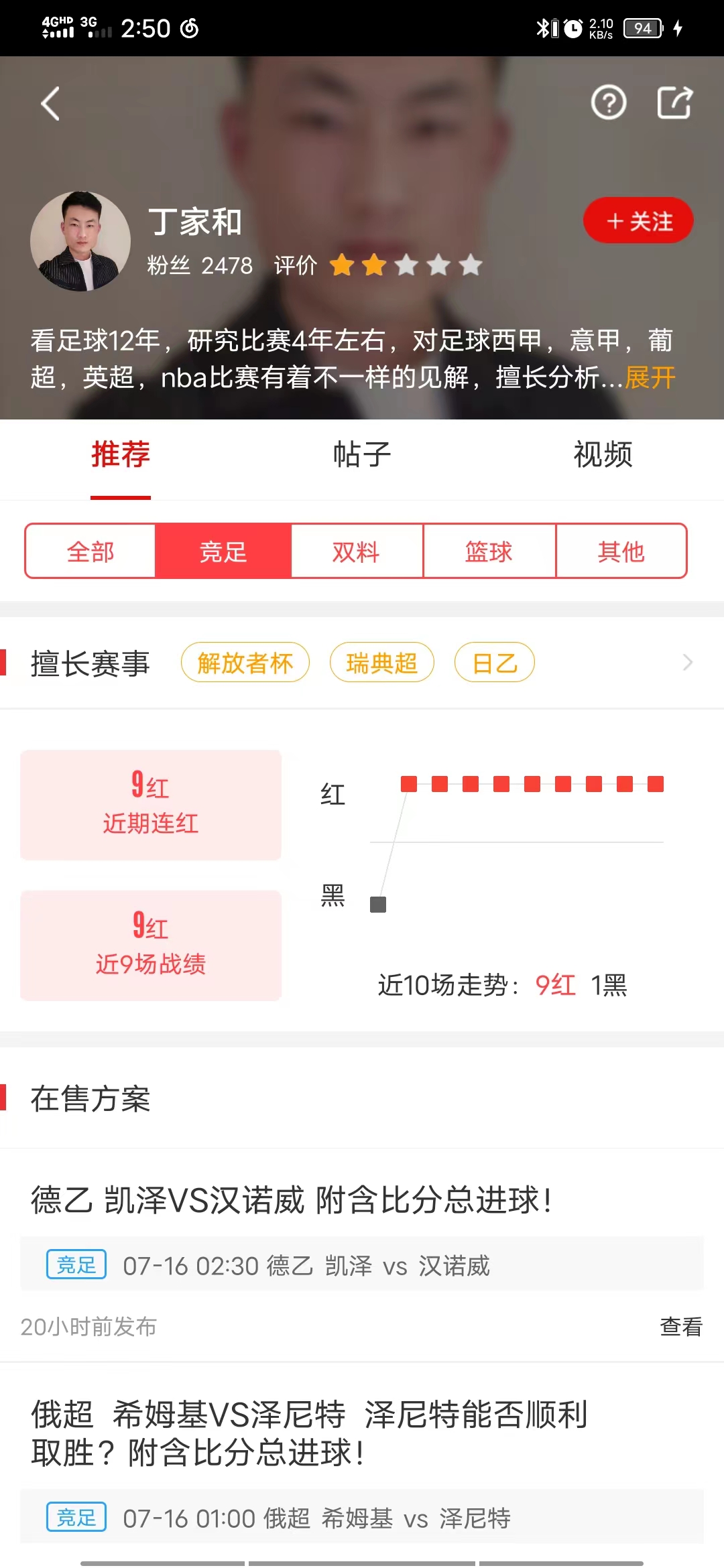The width and height of the screenshot is (724, 1568).
Task: Filter recommendations by 全部
Action: click(90, 551)
